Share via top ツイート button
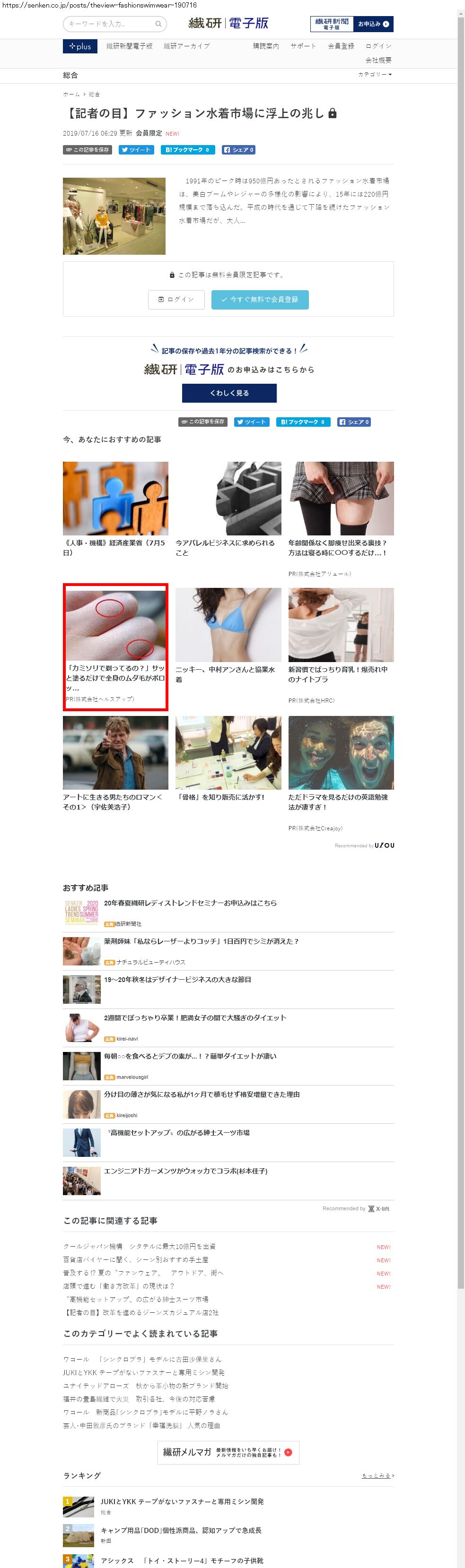 coord(136,150)
